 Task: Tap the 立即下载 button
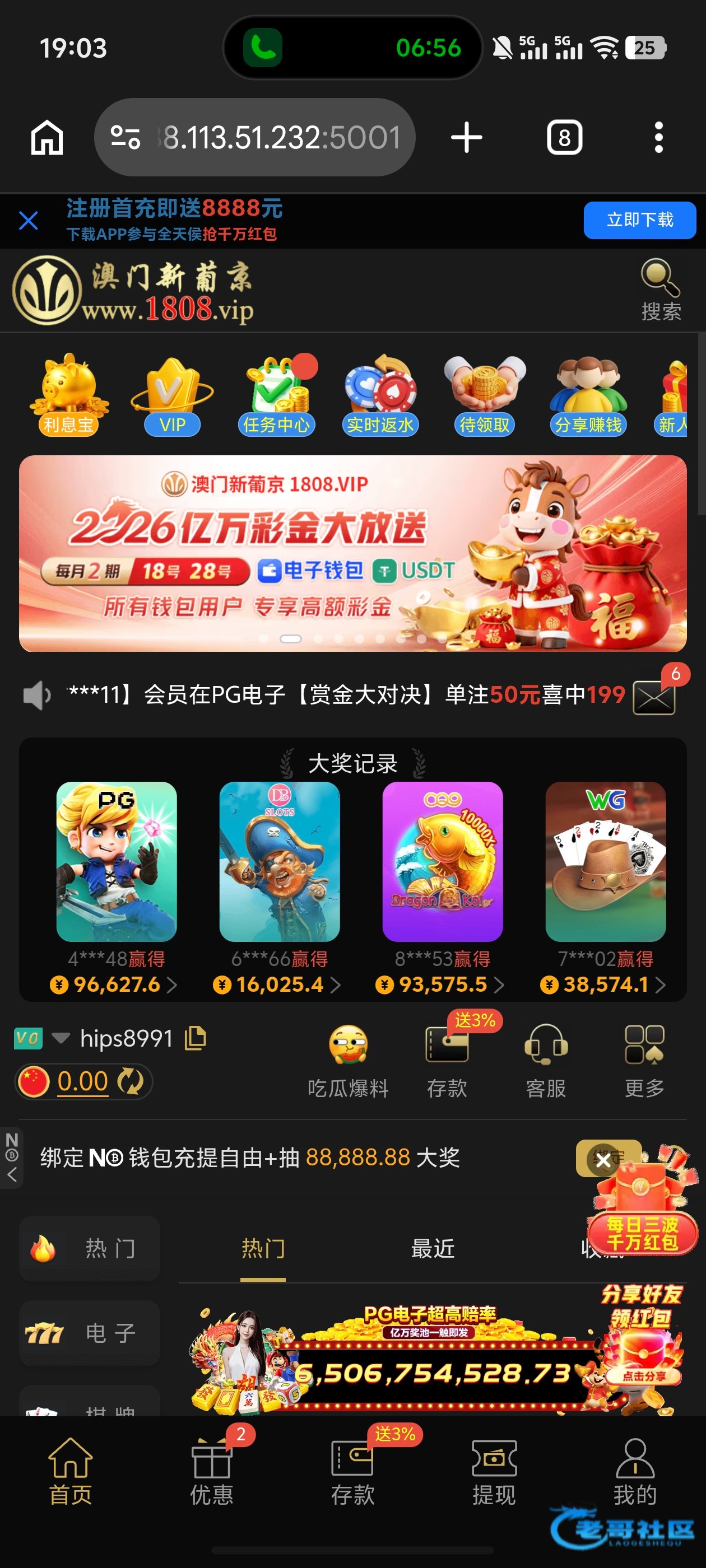tap(640, 220)
